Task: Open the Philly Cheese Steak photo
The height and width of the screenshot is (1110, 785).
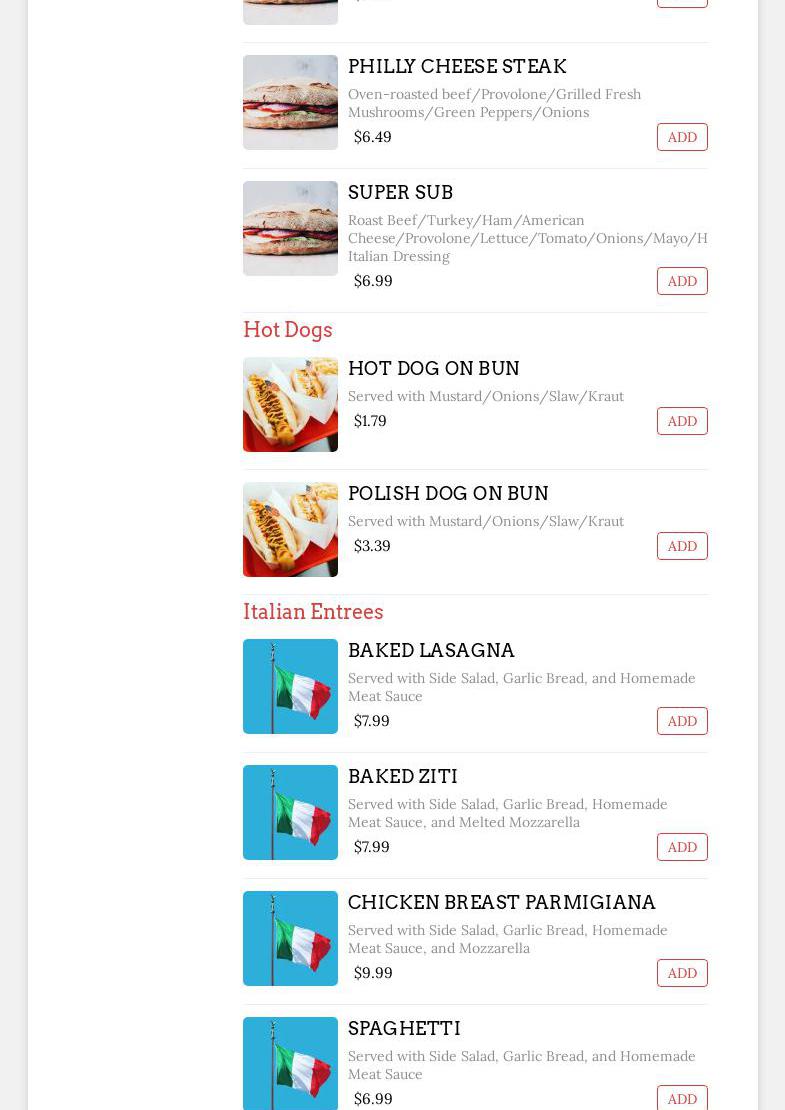Action: click(x=290, y=102)
